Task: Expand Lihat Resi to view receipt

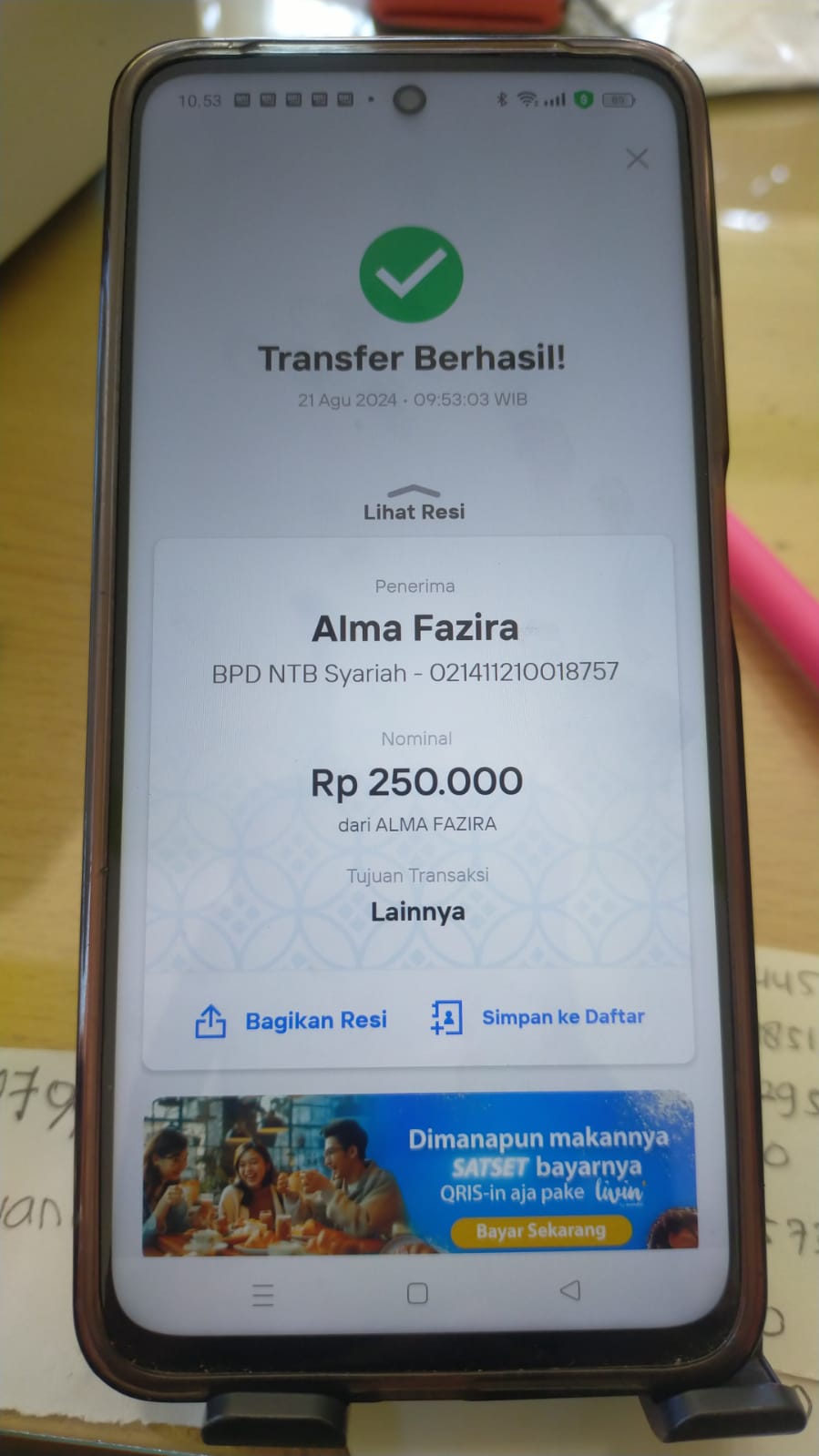Action: pyautogui.click(x=415, y=504)
